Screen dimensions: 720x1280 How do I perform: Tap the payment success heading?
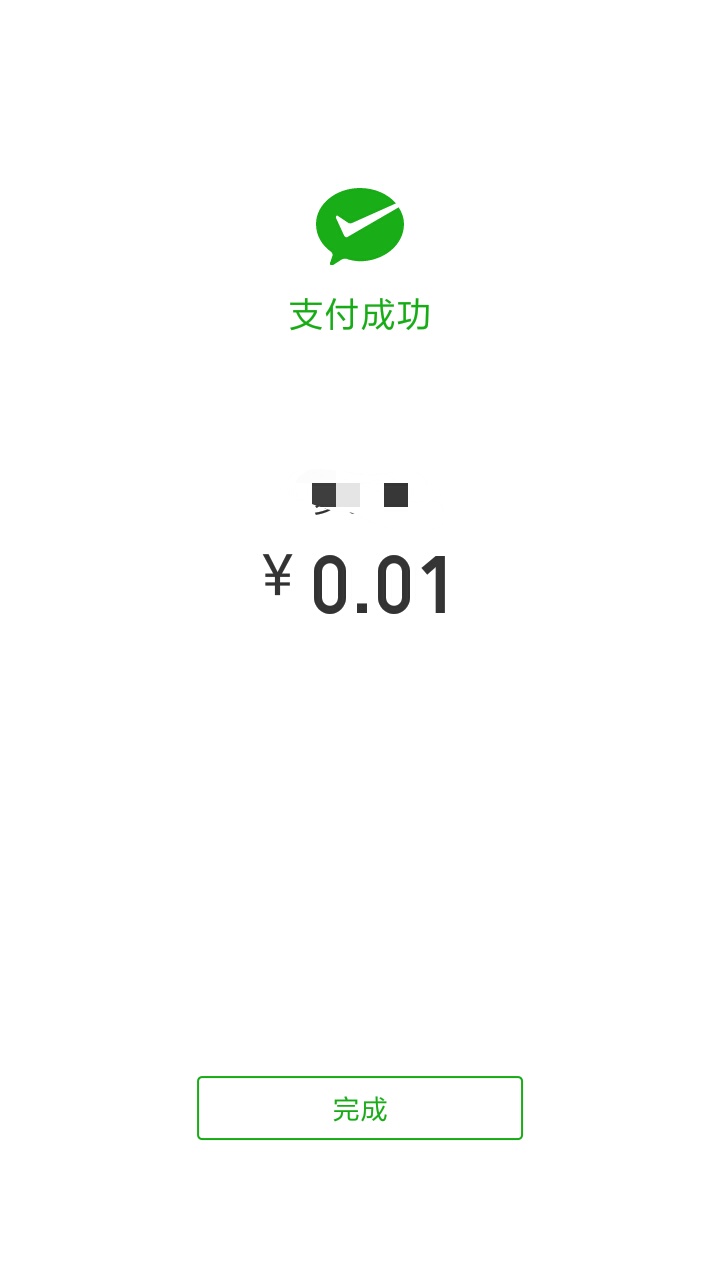360,315
